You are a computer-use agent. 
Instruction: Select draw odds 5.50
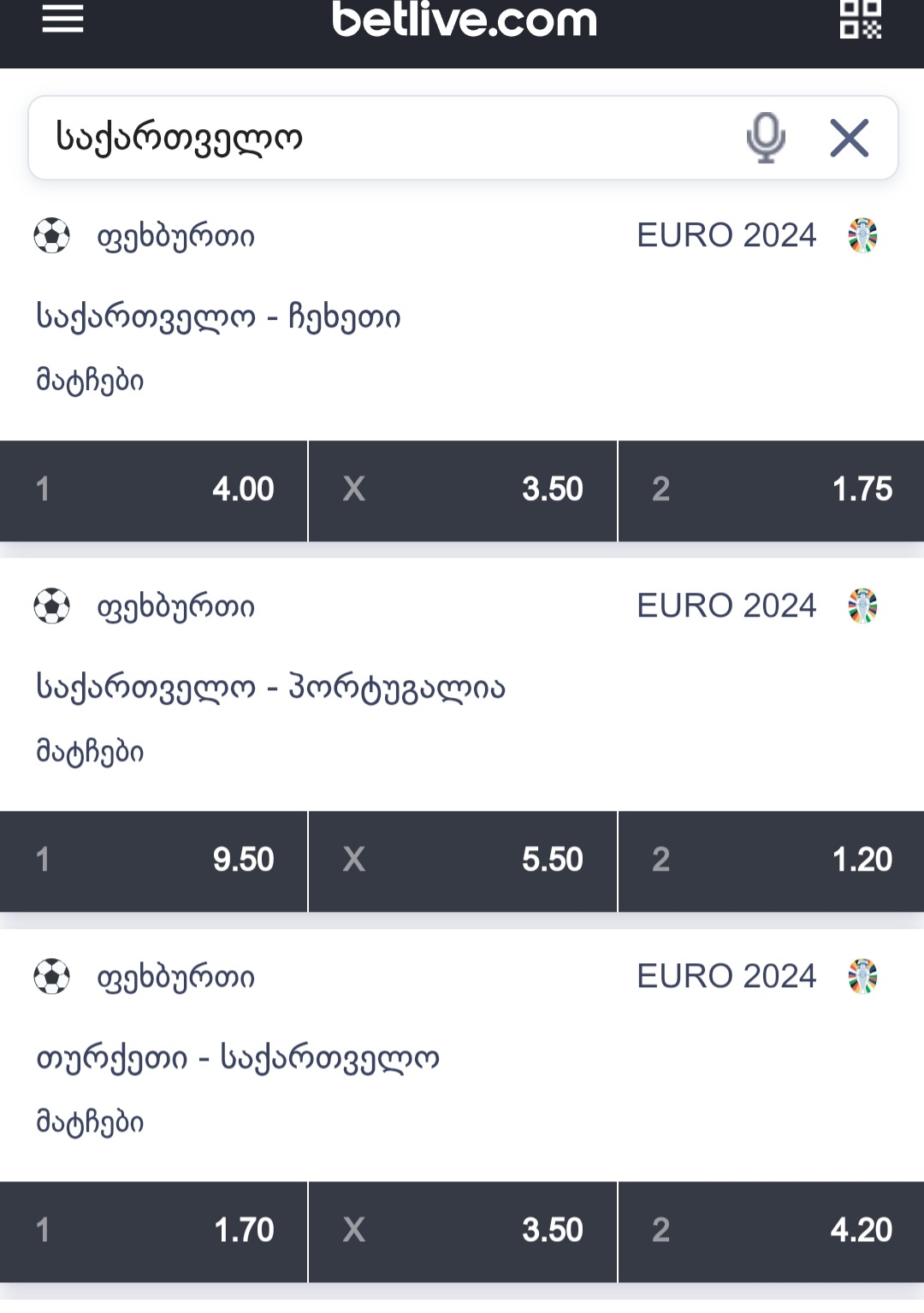(x=462, y=861)
